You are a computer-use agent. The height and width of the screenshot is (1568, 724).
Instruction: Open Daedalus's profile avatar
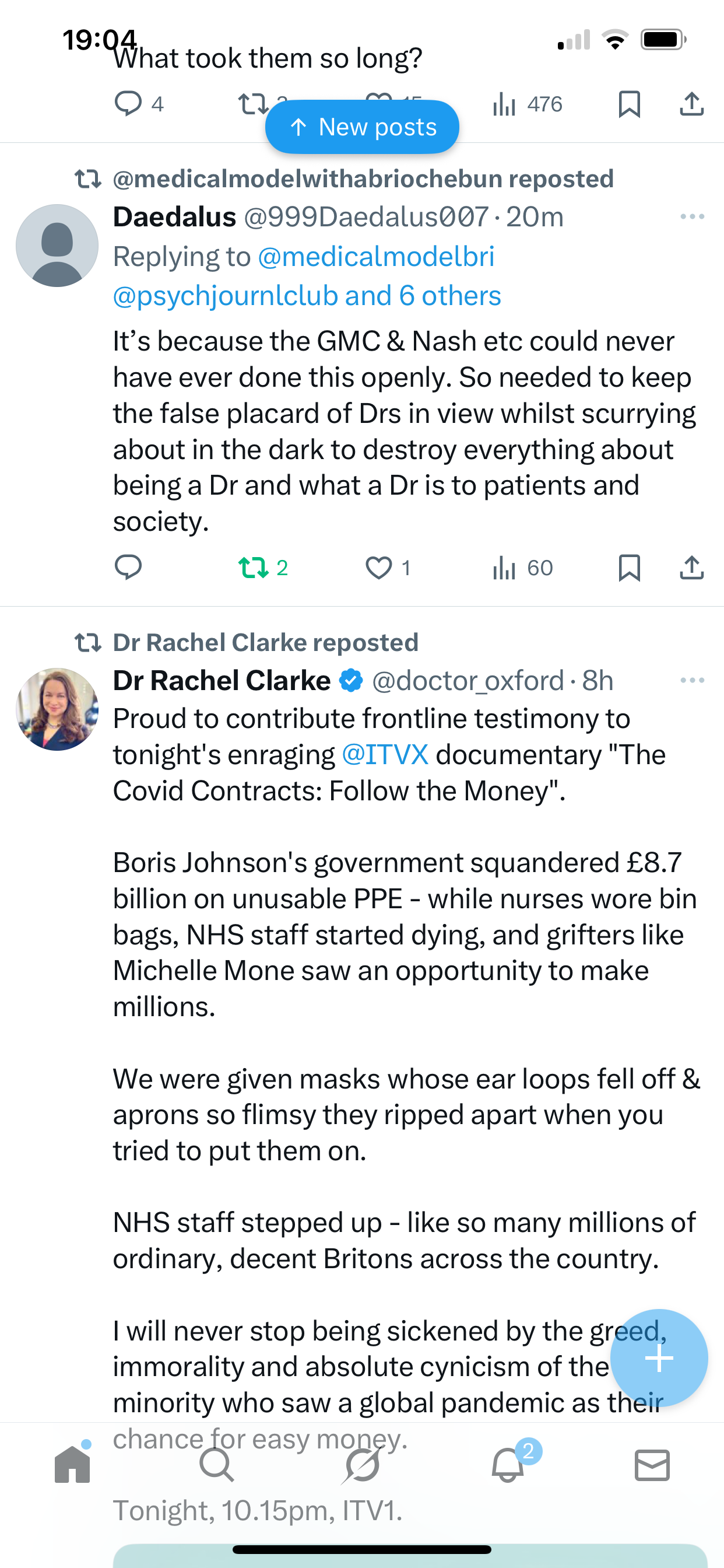click(x=57, y=246)
